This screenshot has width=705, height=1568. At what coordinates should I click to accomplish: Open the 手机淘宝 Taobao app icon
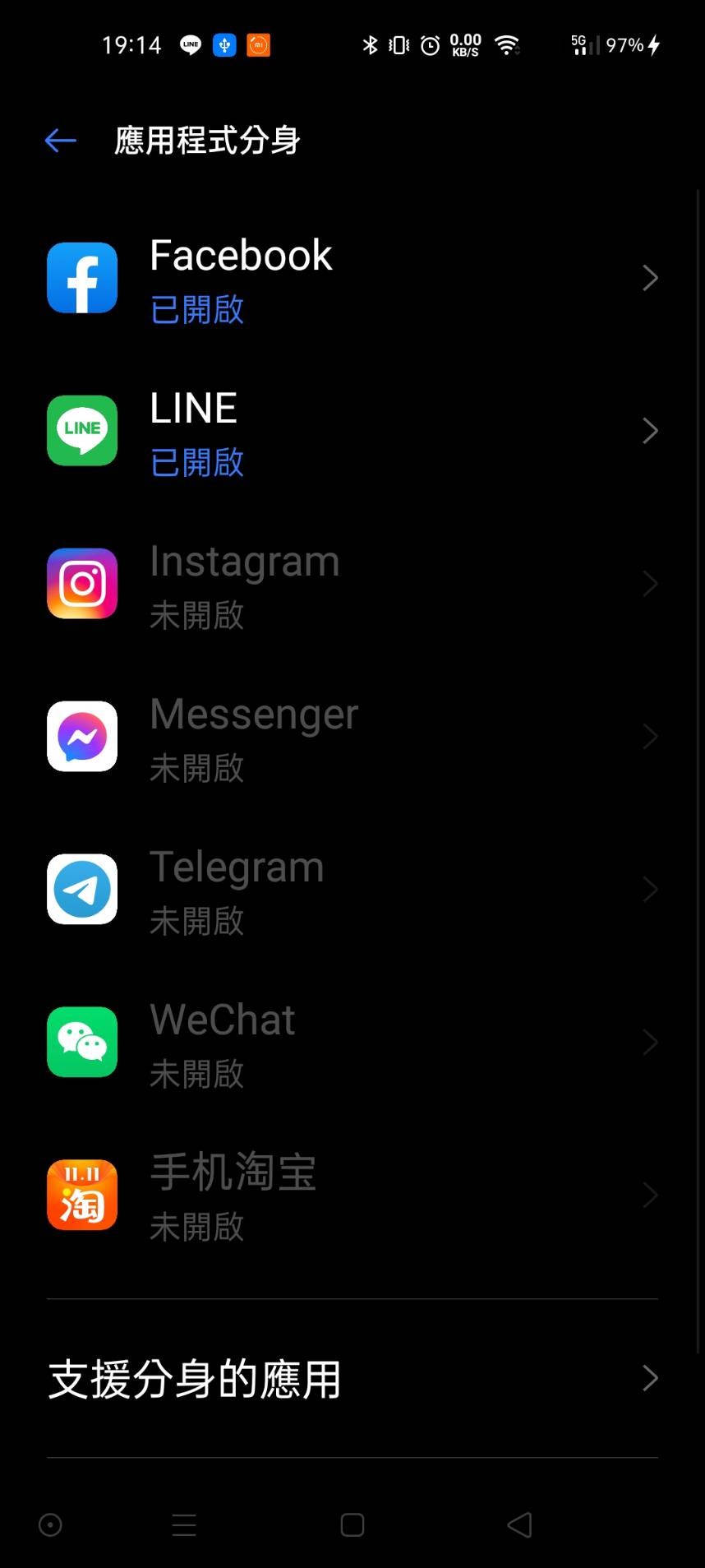tap(82, 1195)
